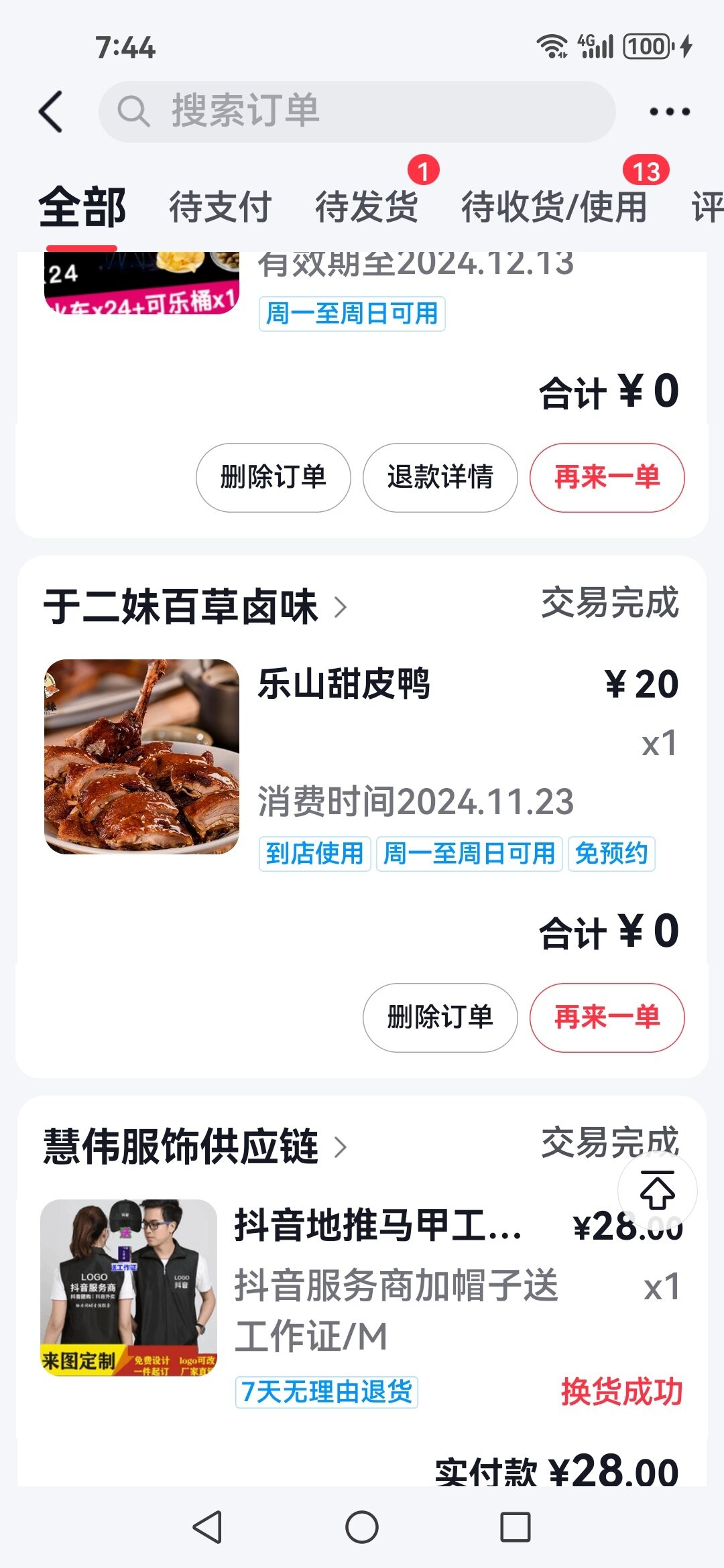
Task: Tap the system home button
Action: (x=362, y=1527)
